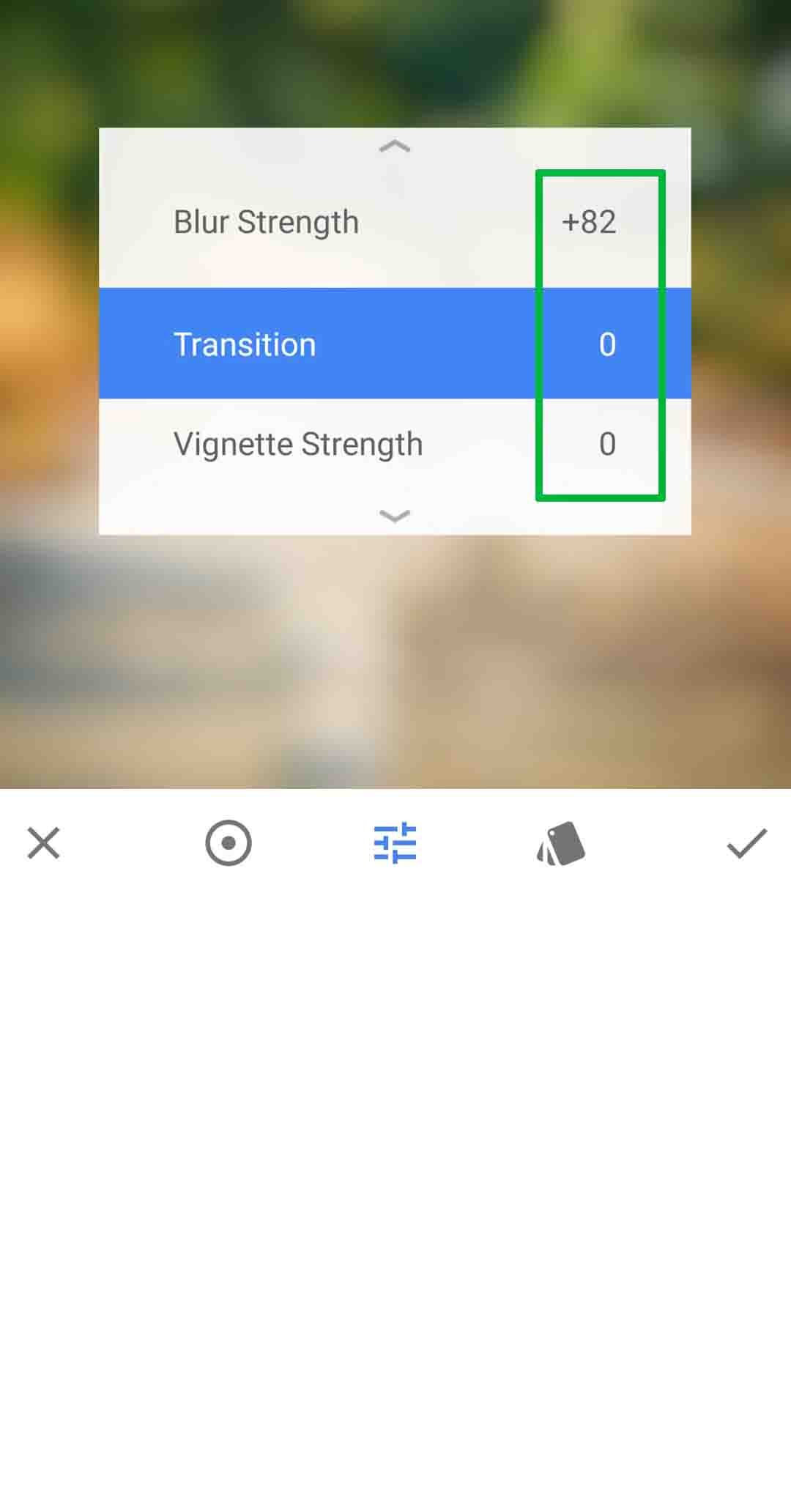Tap the up chevron above Blur Strength
The width and height of the screenshot is (791, 1512).
395,147
